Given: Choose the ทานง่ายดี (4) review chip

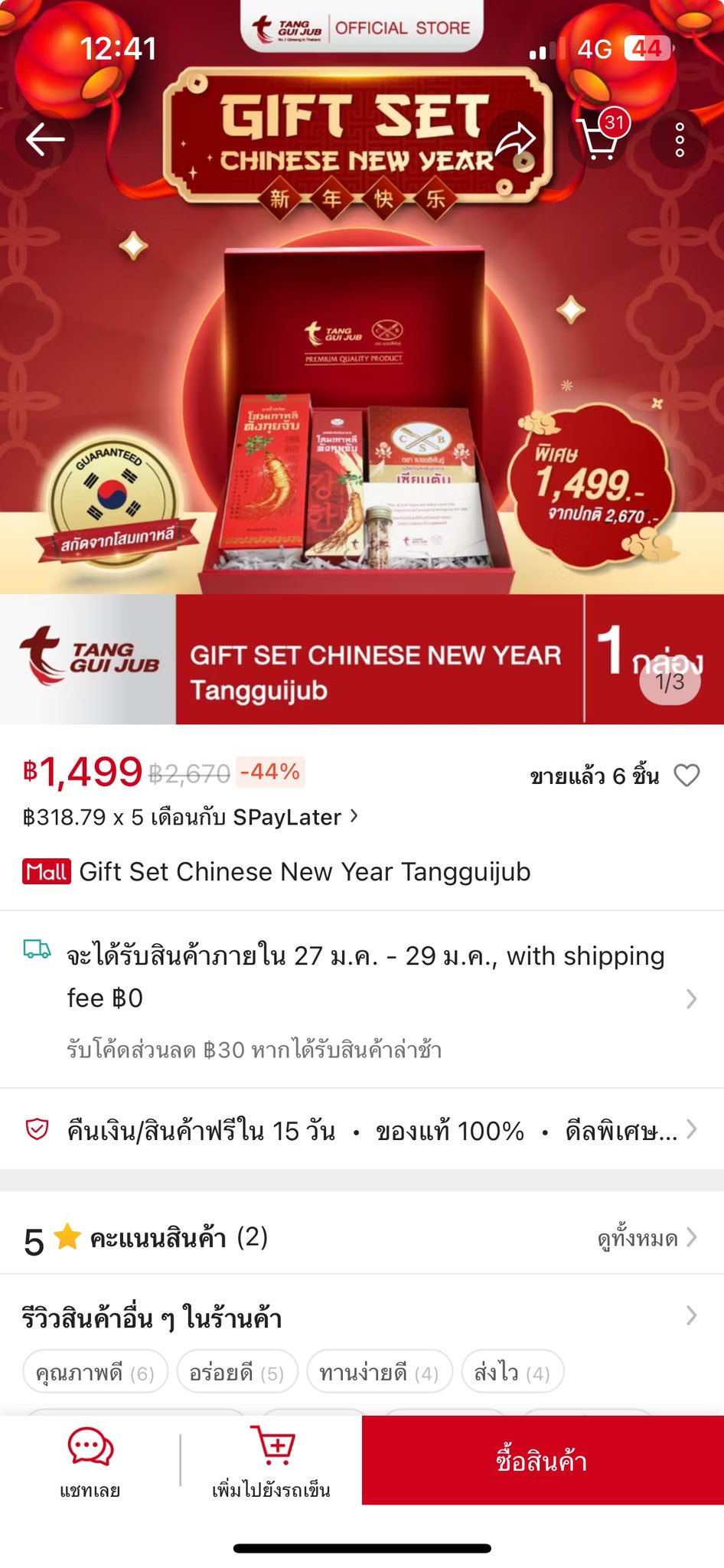Looking at the screenshot, I should (x=379, y=1373).
